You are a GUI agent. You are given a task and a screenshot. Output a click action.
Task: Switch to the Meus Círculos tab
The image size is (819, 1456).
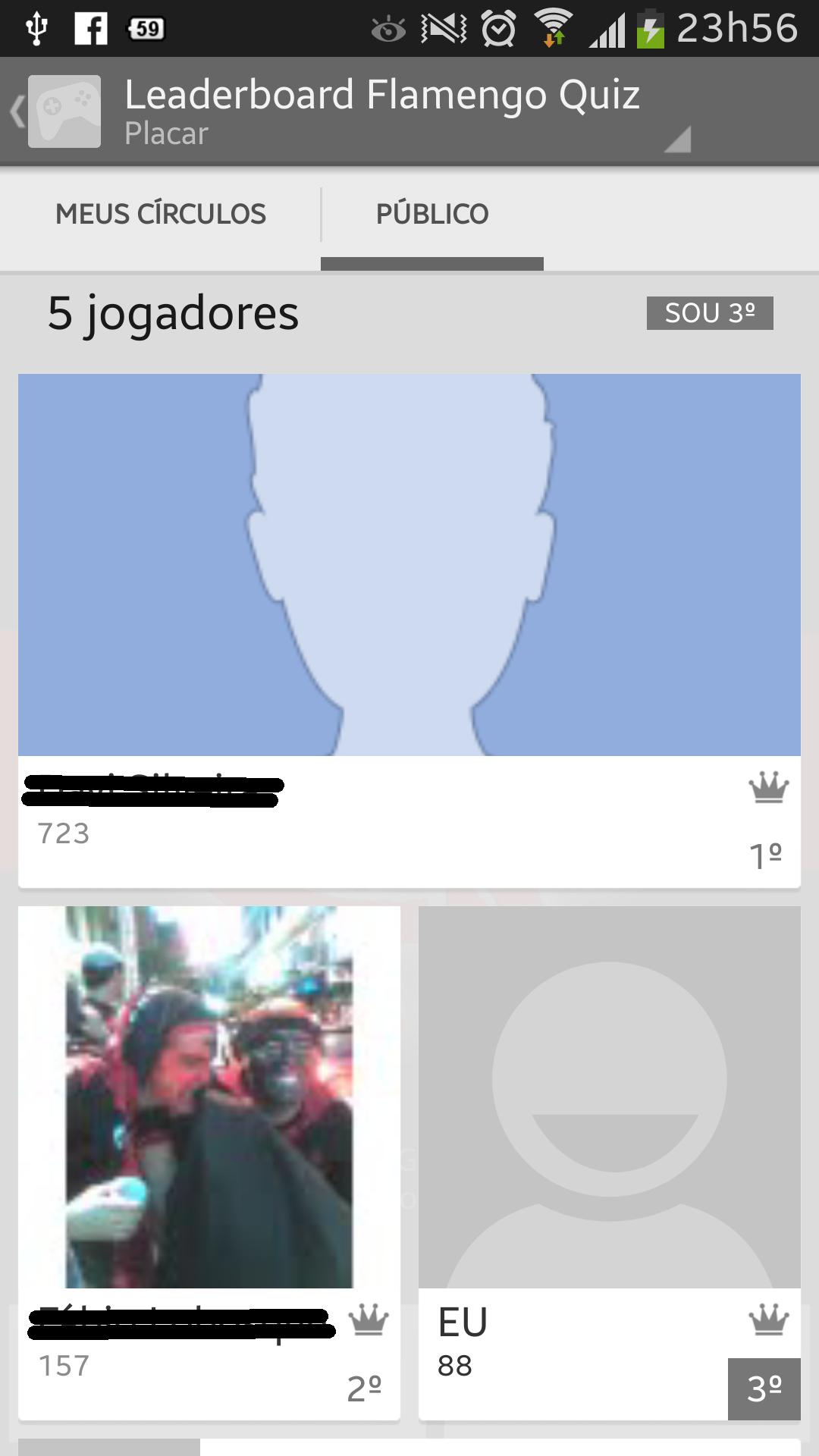161,215
